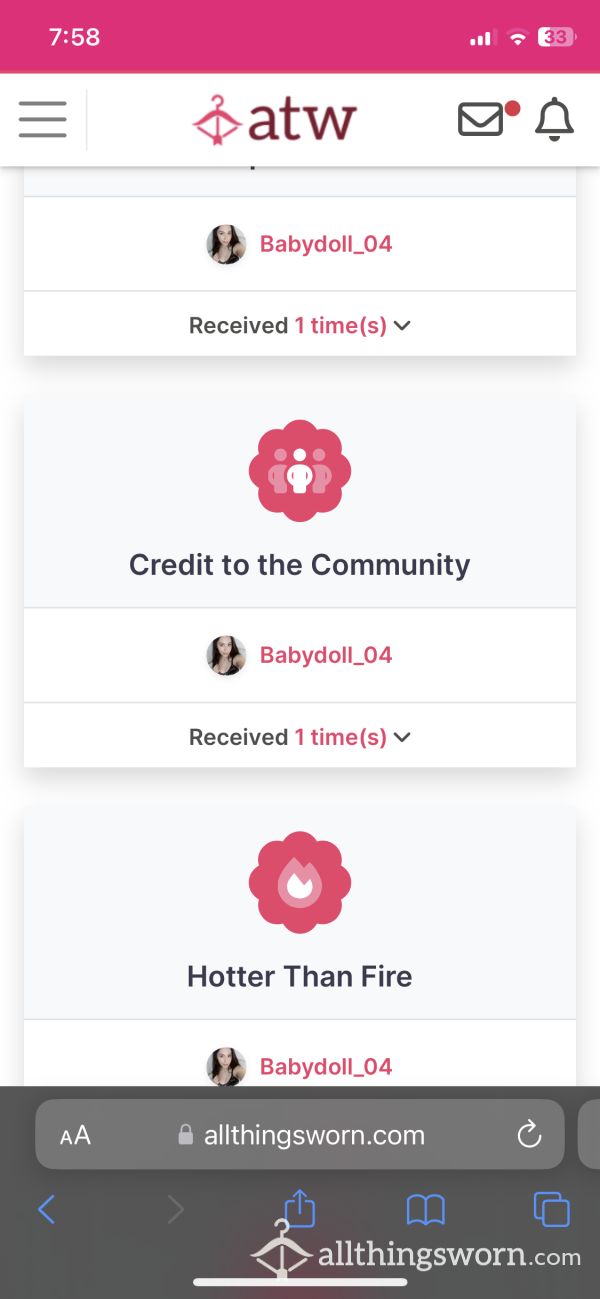Open the notifications bell
This screenshot has height=1299, width=600.
tap(554, 120)
